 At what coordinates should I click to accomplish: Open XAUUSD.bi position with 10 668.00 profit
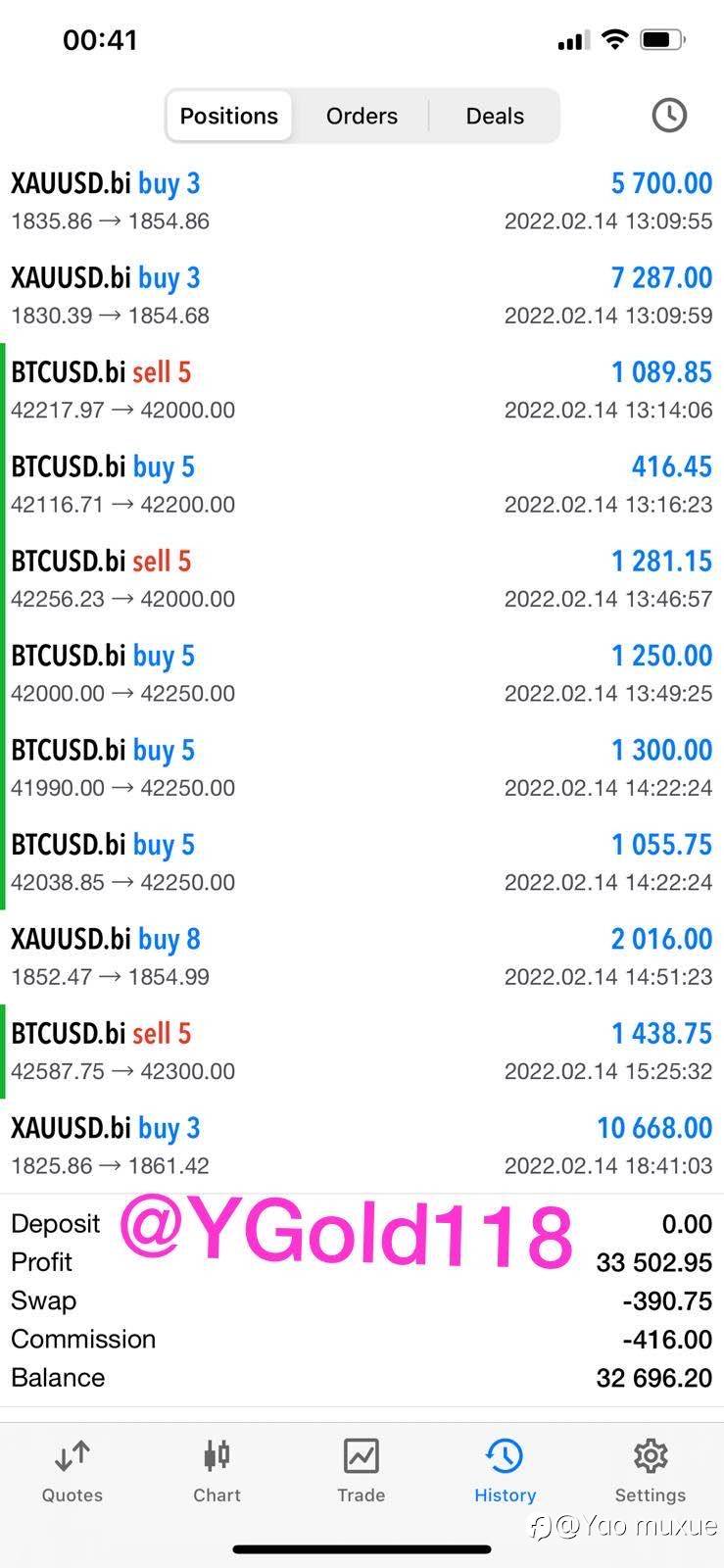[x=362, y=1146]
